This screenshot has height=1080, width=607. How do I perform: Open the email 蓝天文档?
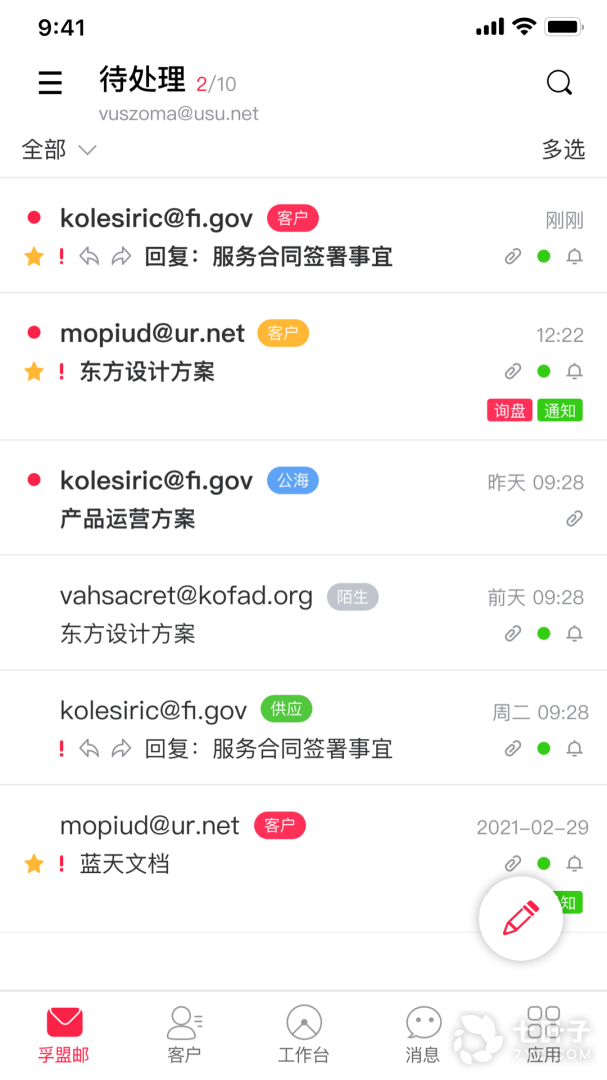tap(300, 845)
